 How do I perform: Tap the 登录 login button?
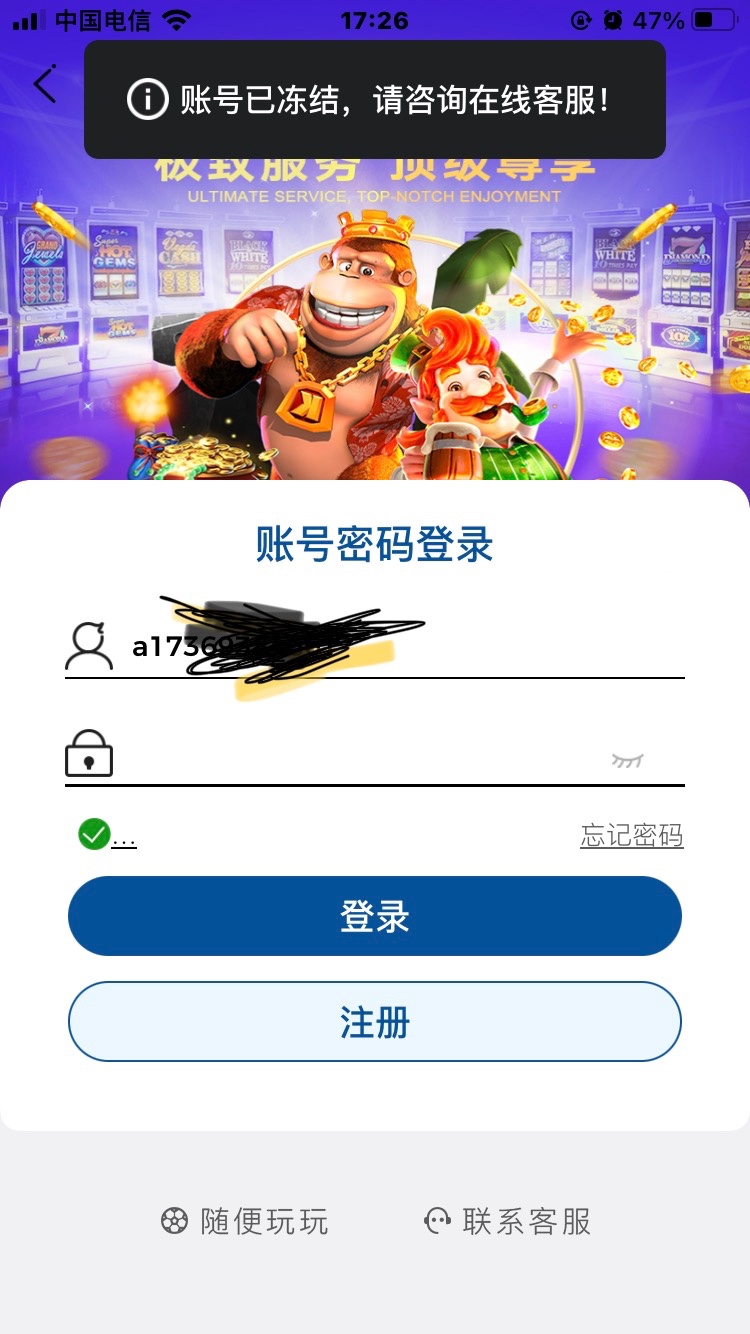tap(375, 916)
